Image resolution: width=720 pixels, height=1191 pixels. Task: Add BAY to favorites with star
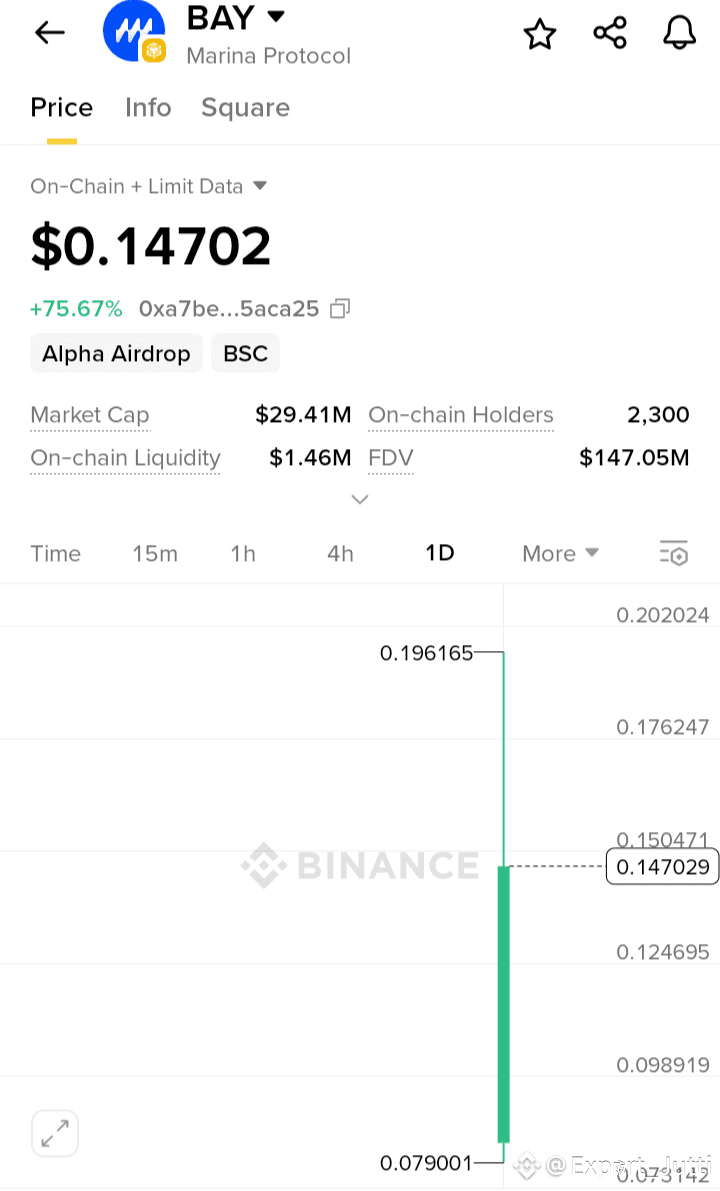[540, 34]
